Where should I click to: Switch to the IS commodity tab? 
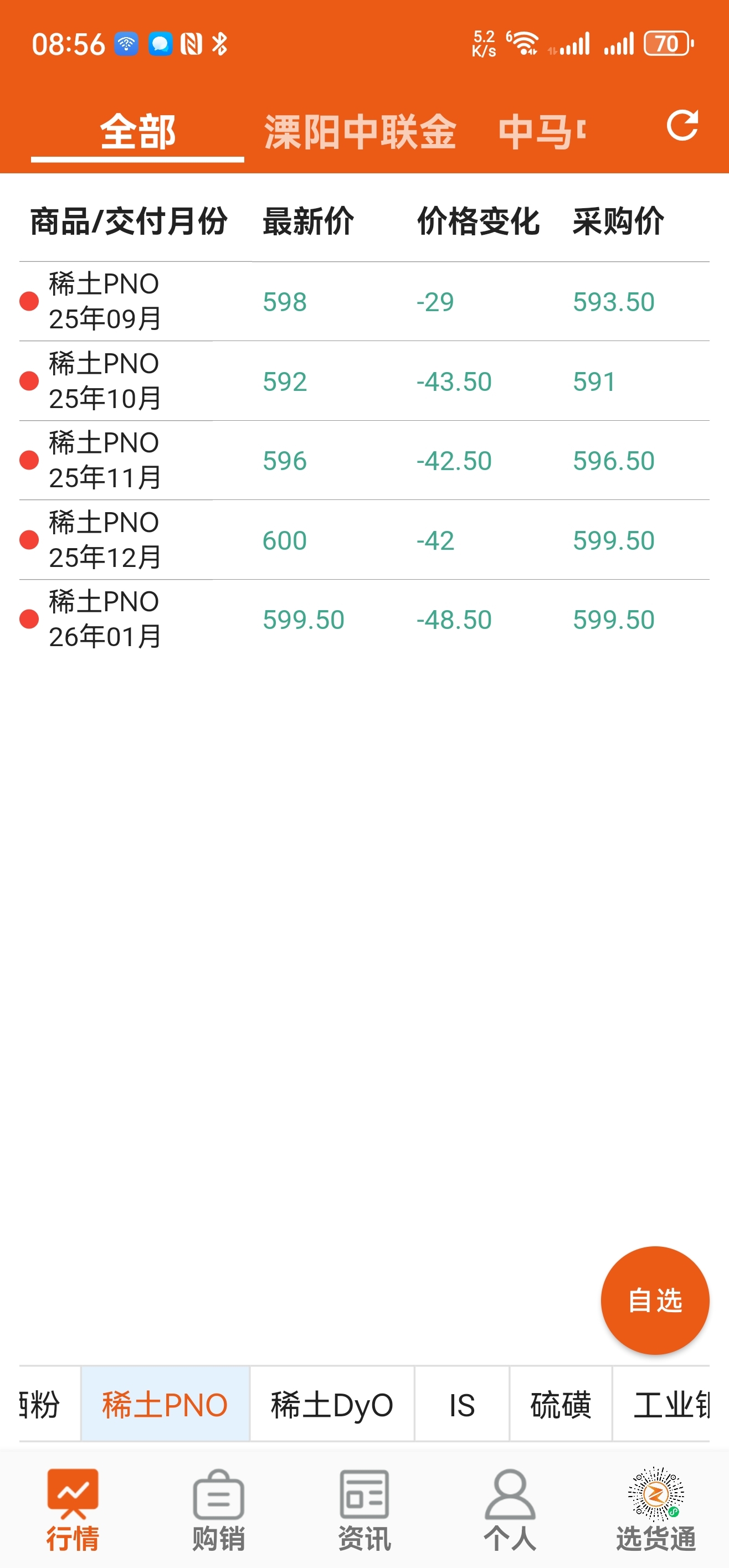click(x=461, y=1404)
